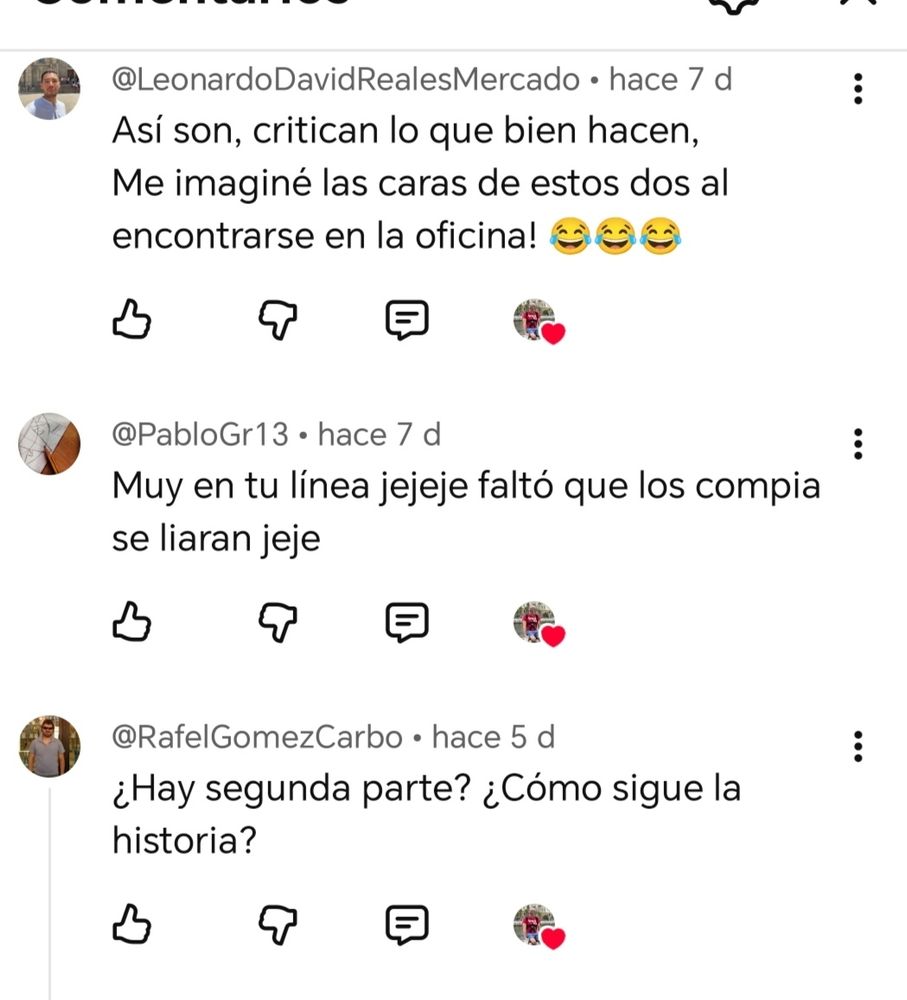
Task: Open overflow menu on RafelGomezCarbo's comment
Action: (x=858, y=746)
